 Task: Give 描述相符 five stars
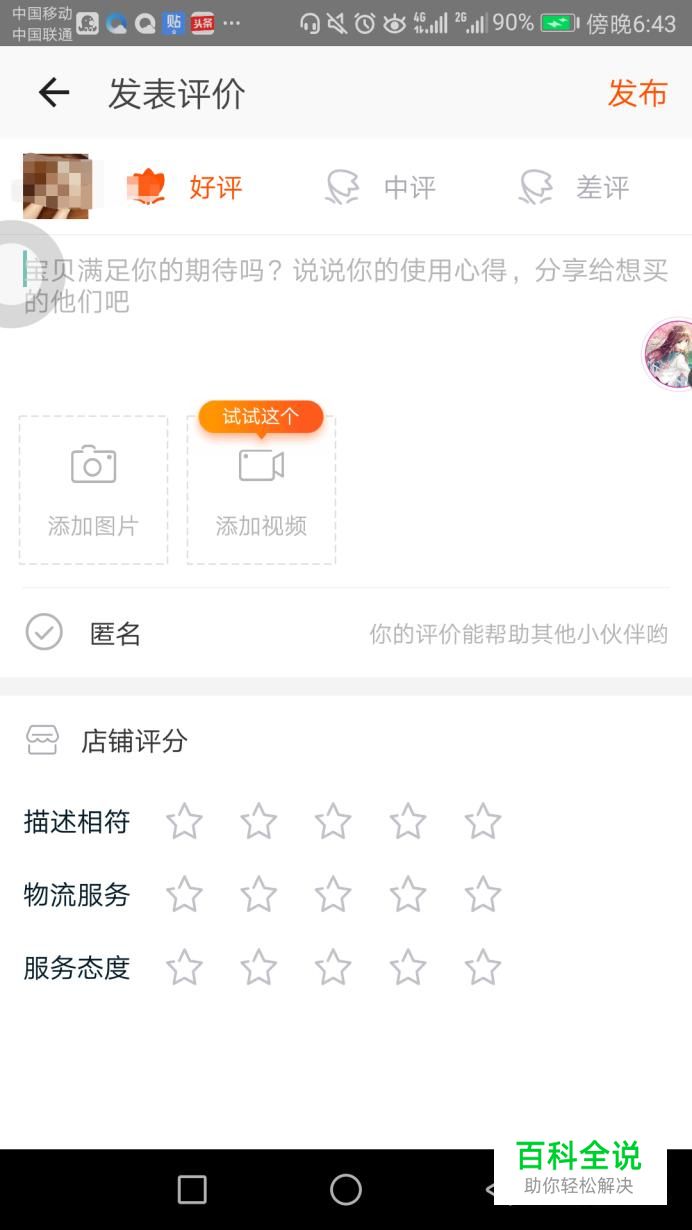(x=483, y=821)
